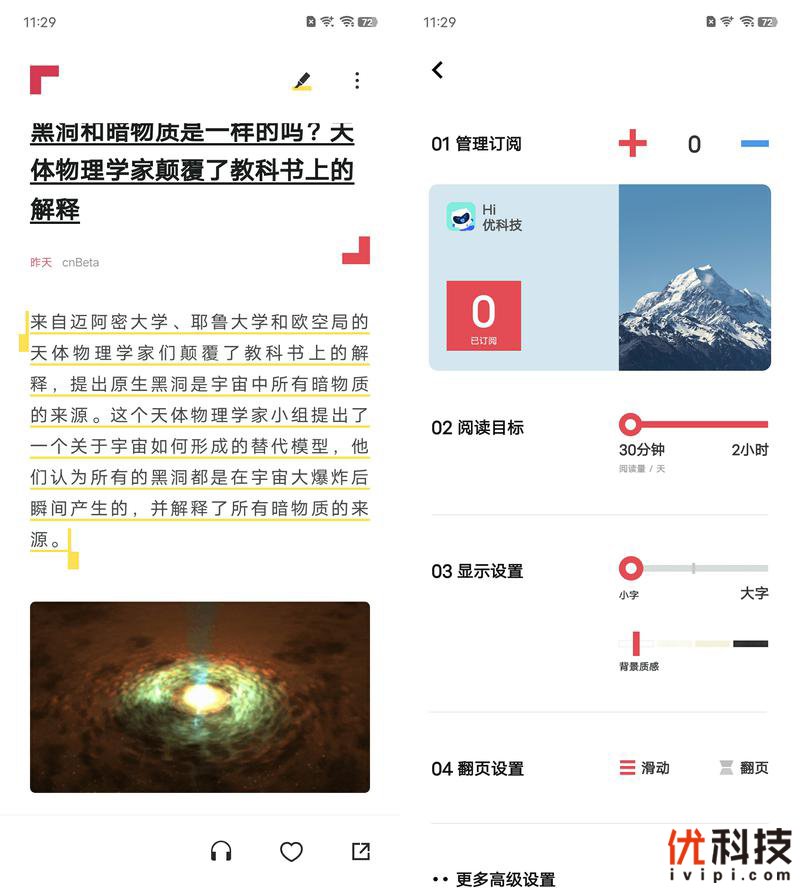Screen dimensions: 800x888
Task: Select 滑动 page turning mode
Action: 645,768
